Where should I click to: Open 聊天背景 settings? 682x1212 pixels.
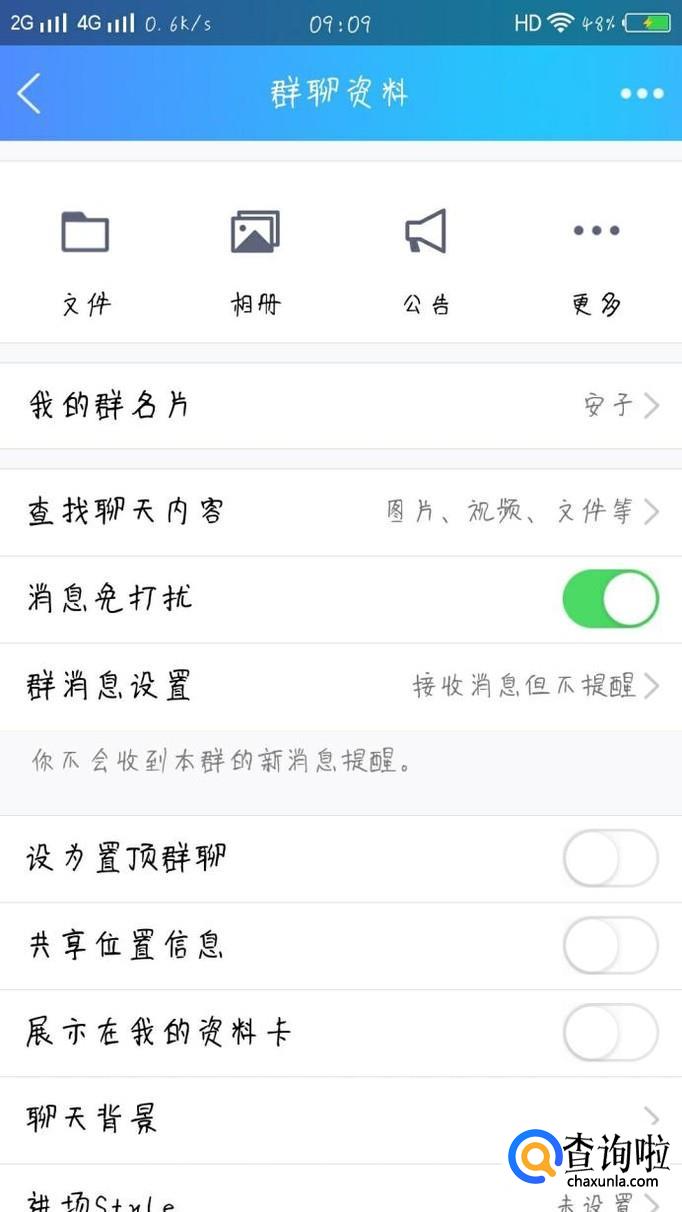tap(340, 1119)
